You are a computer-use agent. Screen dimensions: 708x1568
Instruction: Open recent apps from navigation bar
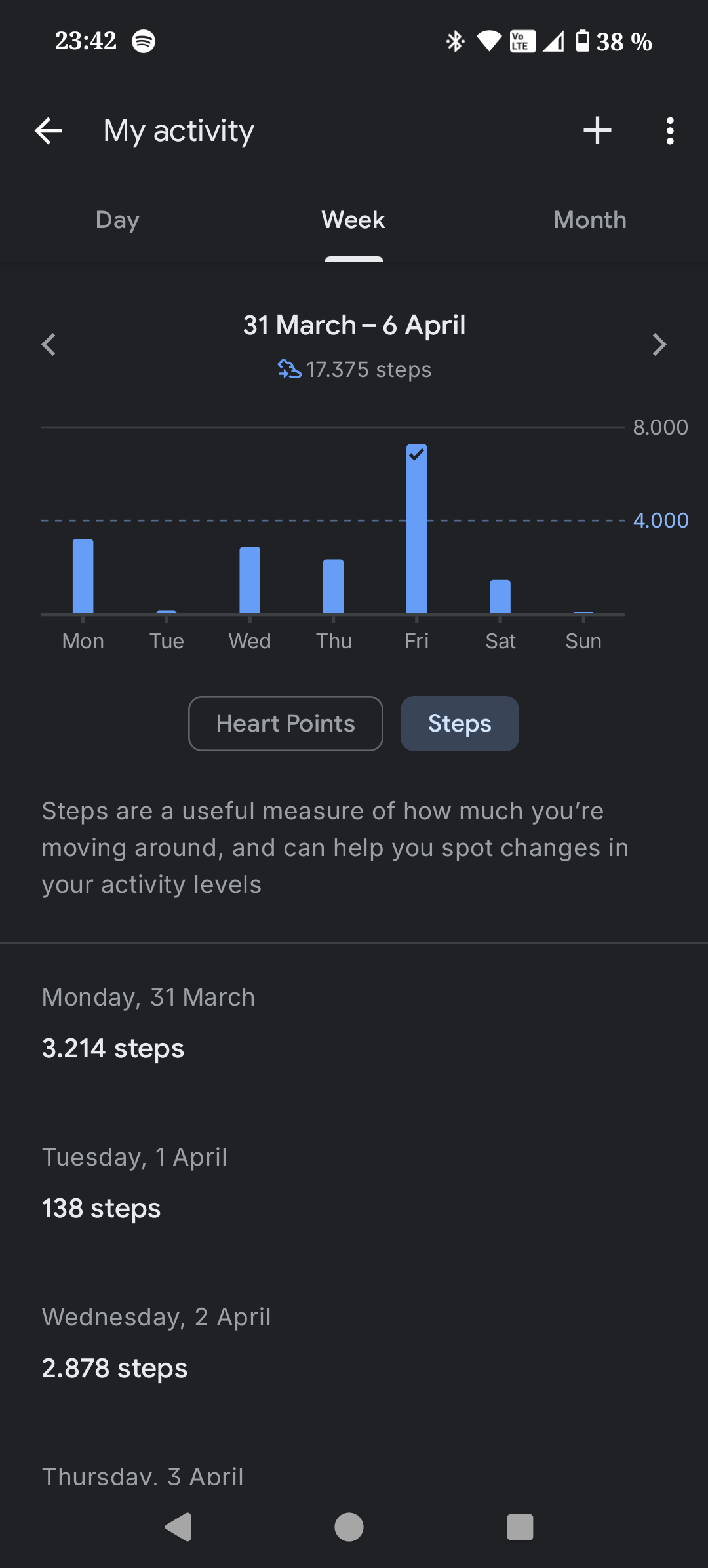coord(520,1527)
